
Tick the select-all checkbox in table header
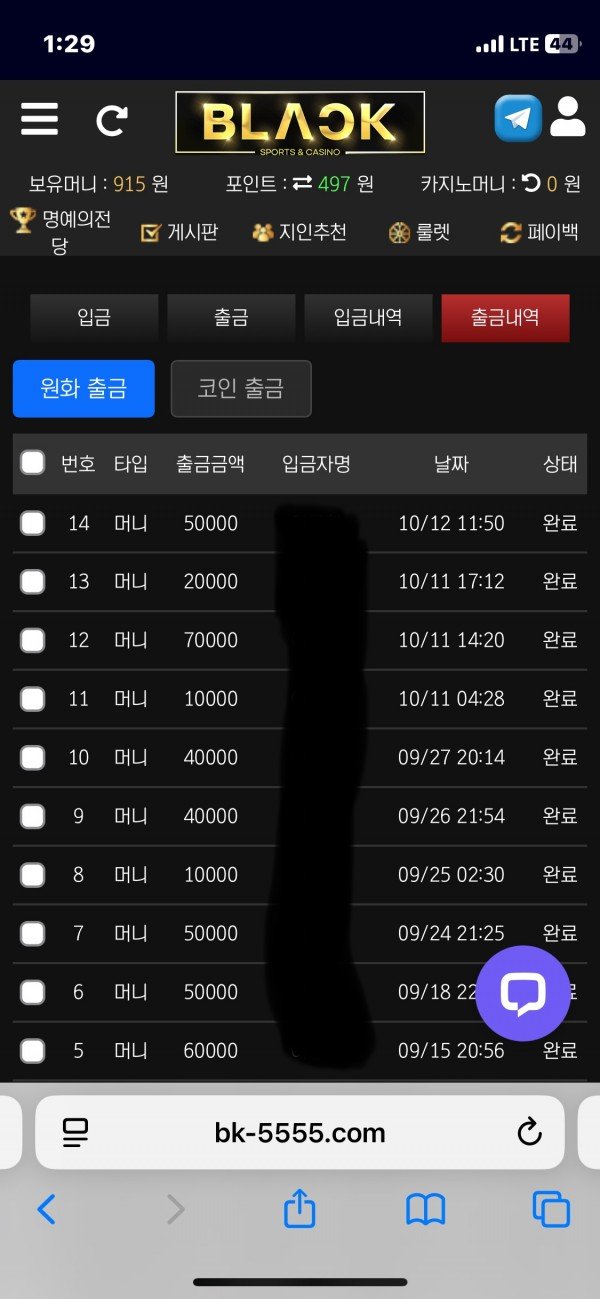pyautogui.click(x=33, y=463)
